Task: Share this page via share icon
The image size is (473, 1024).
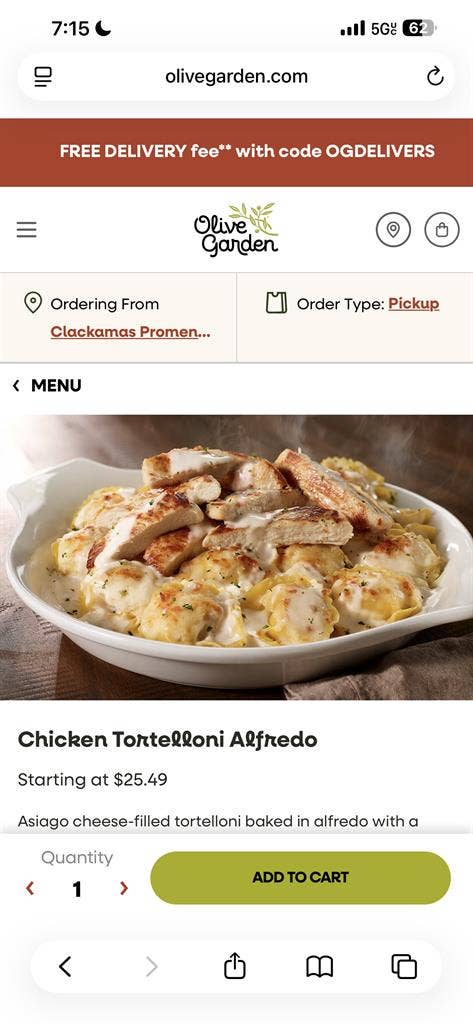Action: tap(235, 966)
